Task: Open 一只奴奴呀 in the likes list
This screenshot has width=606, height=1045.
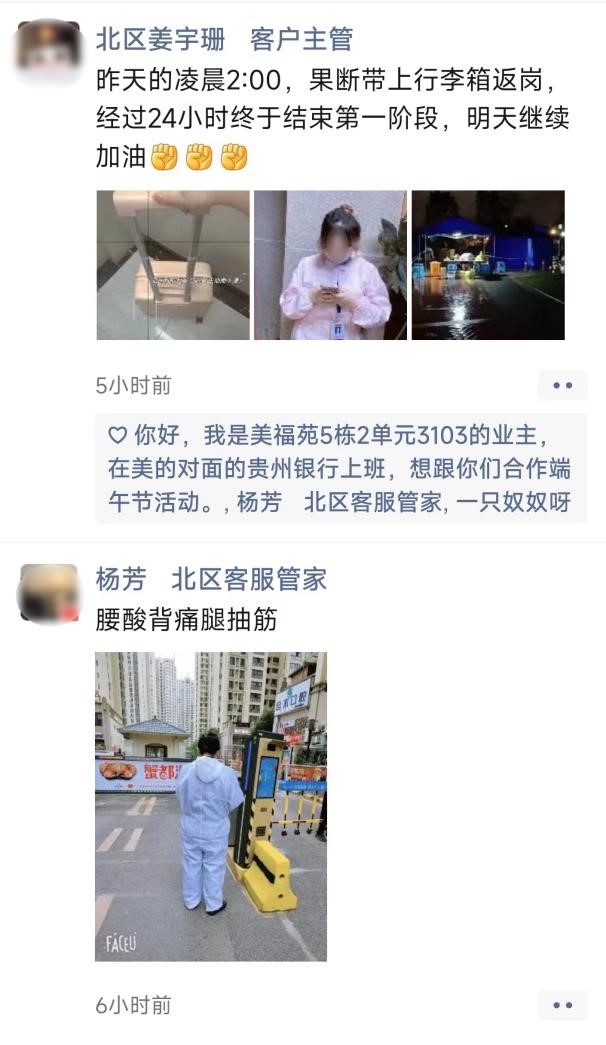Action: pyautogui.click(x=514, y=503)
